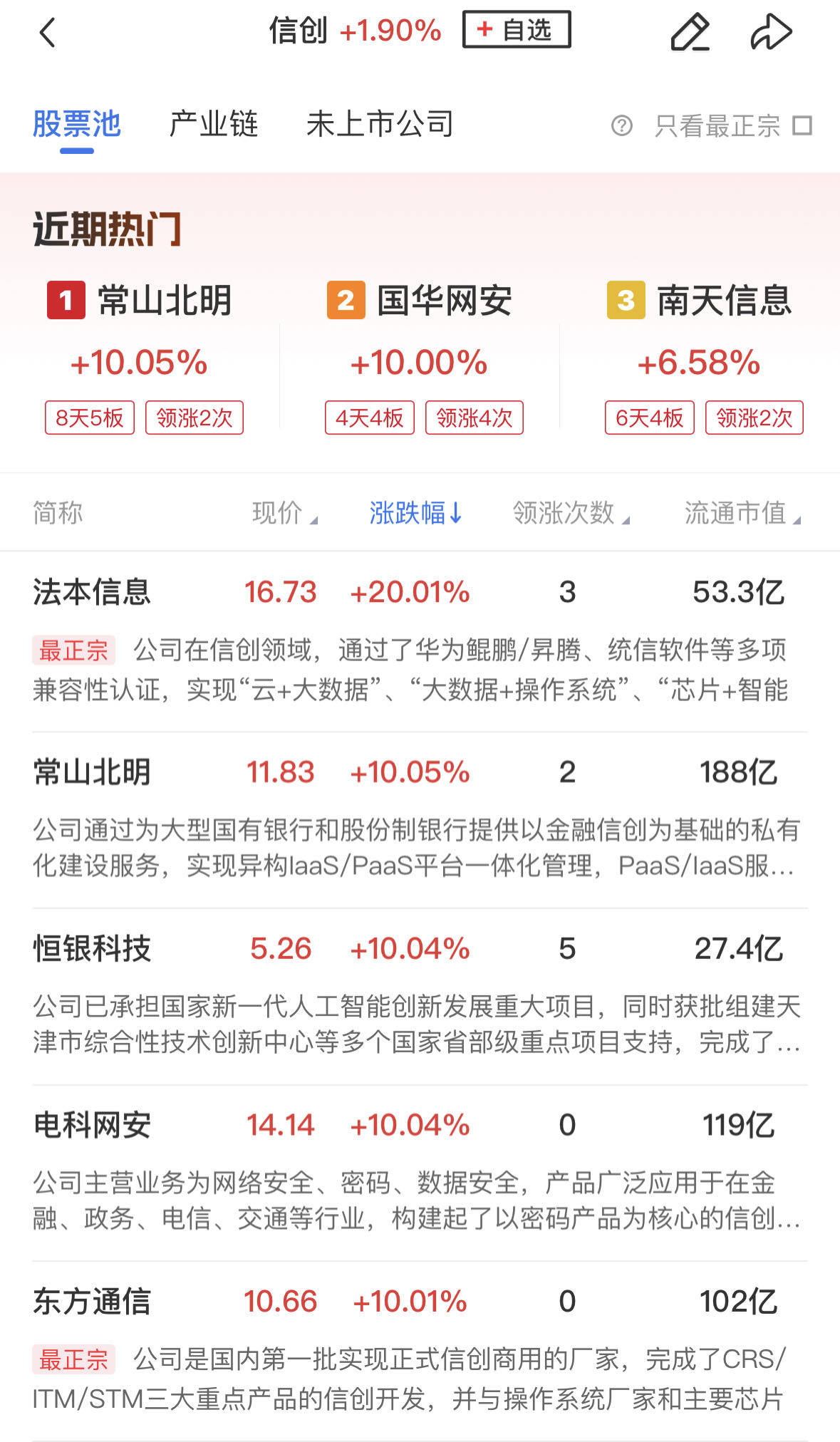Select the 股票池 tab

tap(77, 124)
